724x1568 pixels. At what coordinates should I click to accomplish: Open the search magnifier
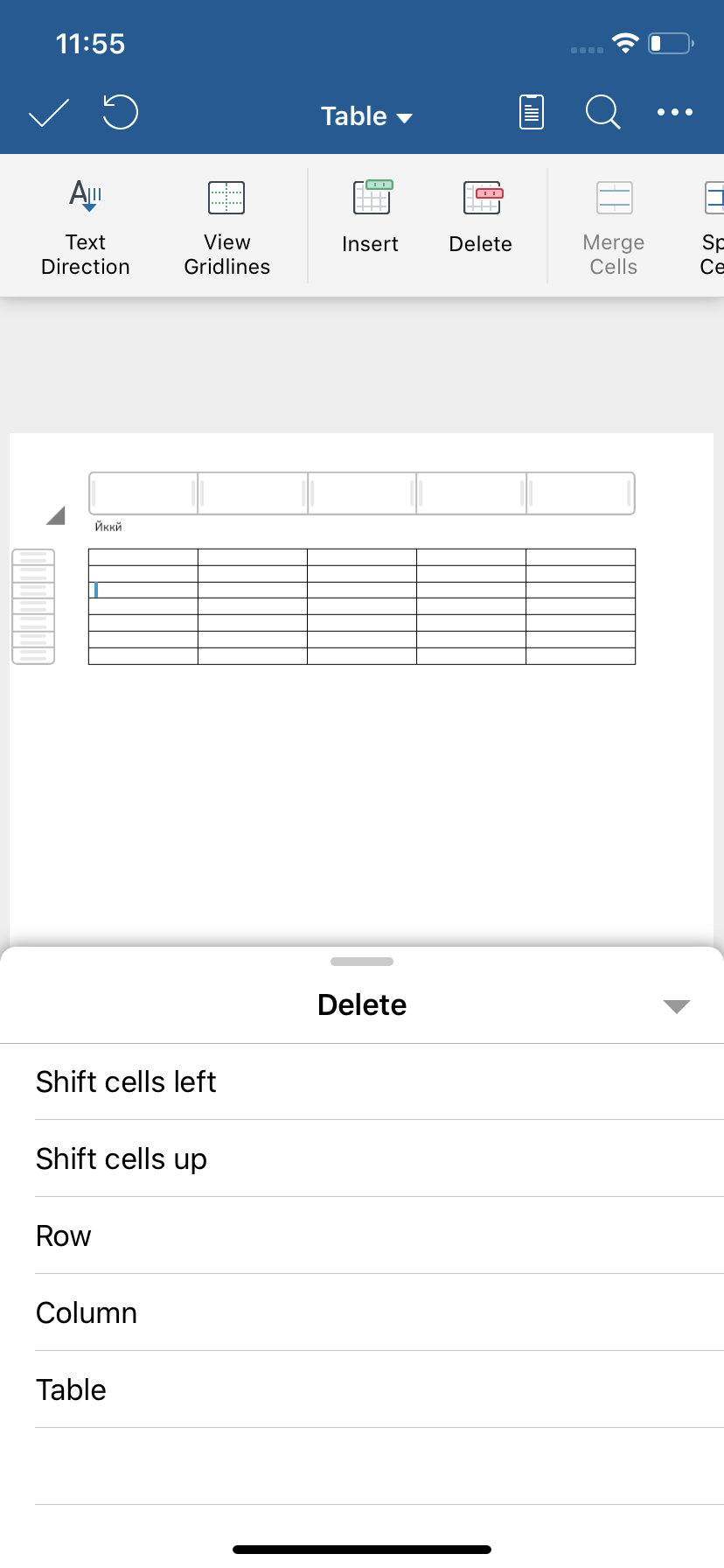[602, 112]
